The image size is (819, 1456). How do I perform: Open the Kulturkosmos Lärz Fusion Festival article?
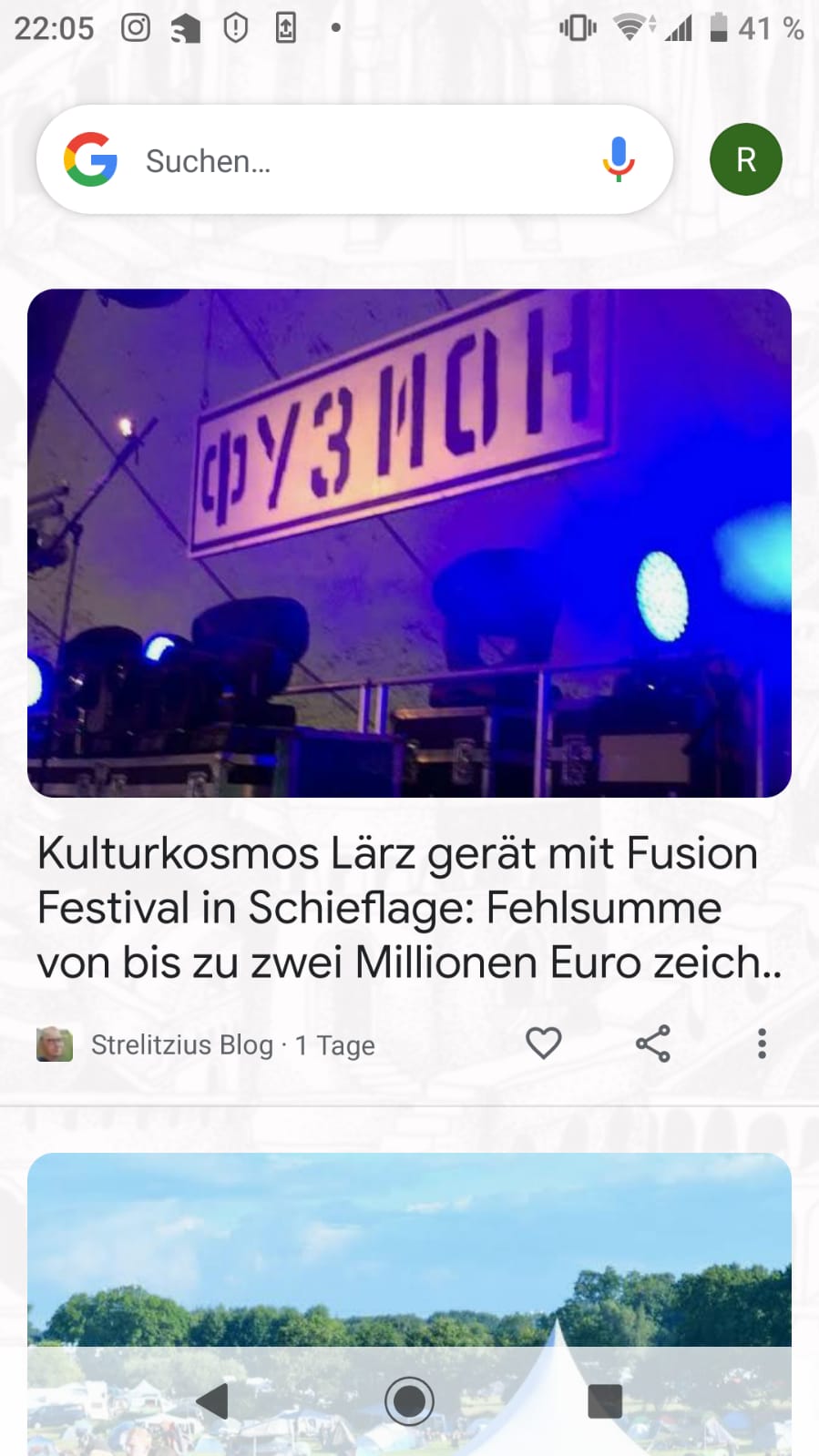(409, 907)
